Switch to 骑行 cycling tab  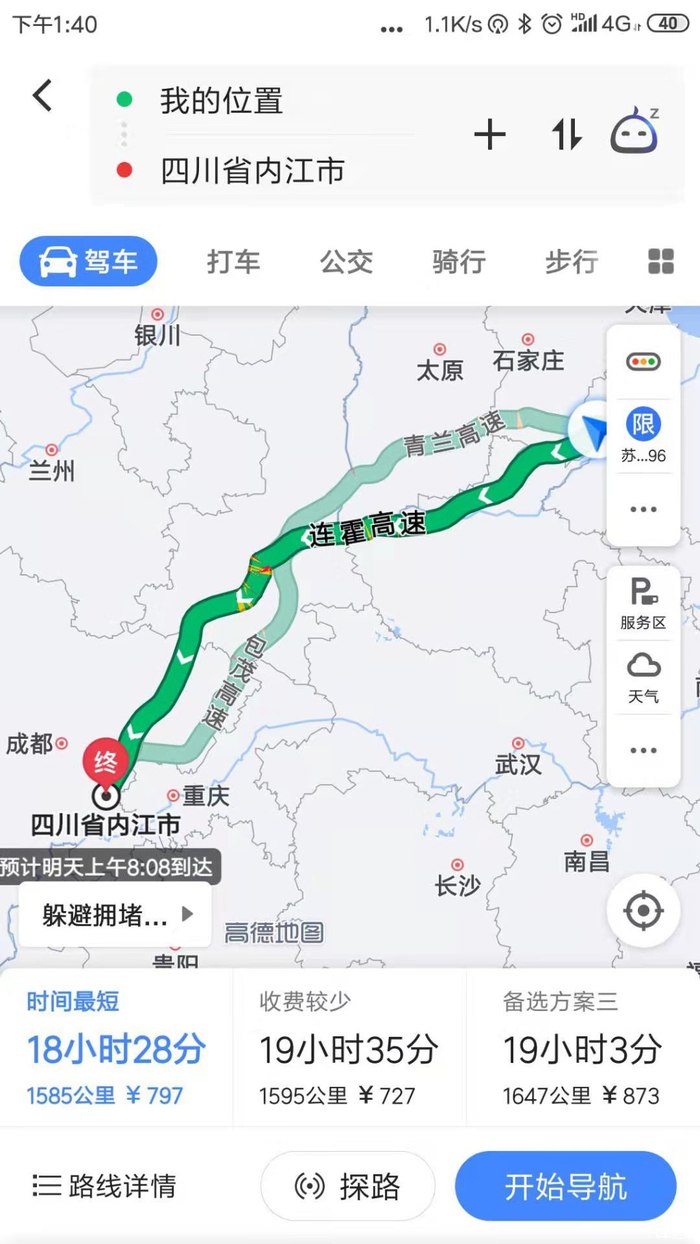pyautogui.click(x=459, y=262)
